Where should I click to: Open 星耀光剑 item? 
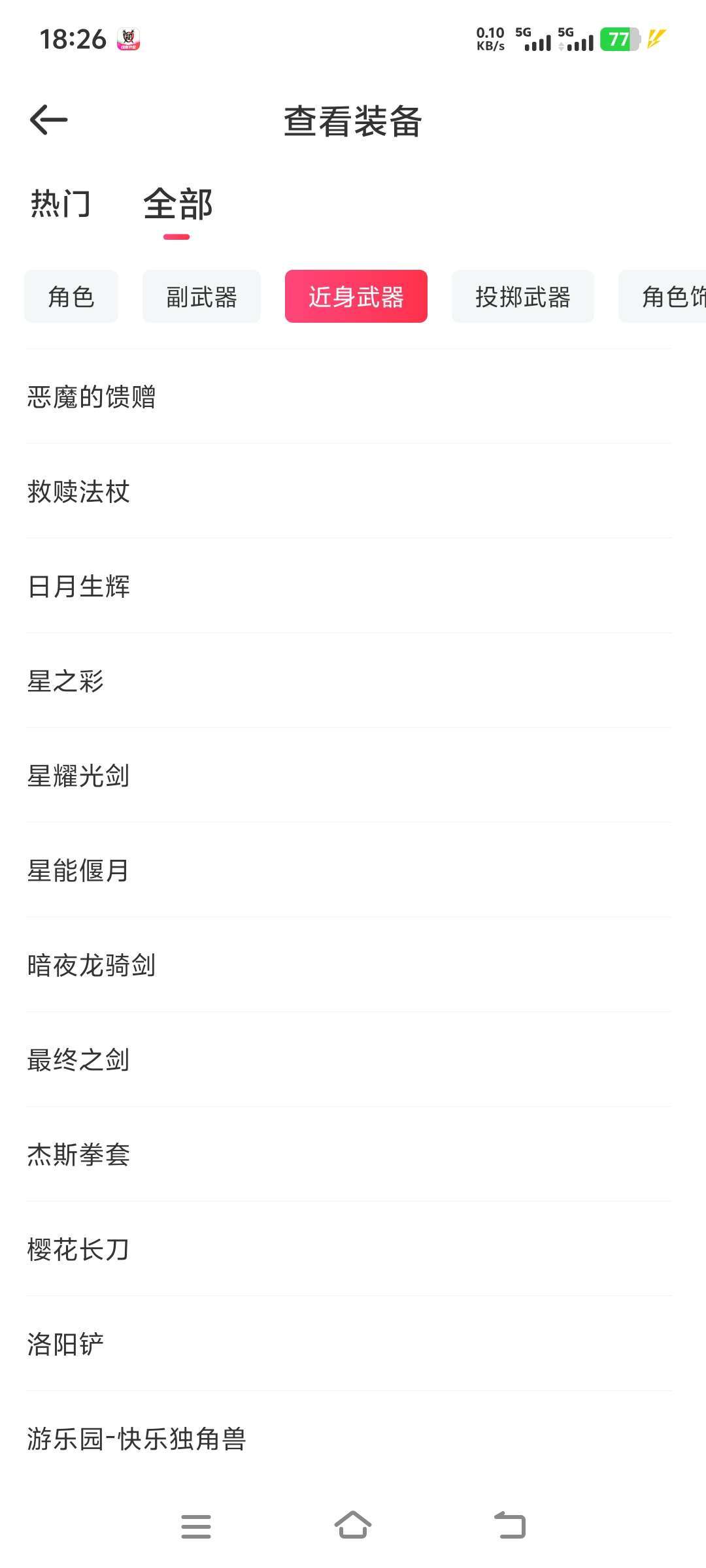point(78,776)
